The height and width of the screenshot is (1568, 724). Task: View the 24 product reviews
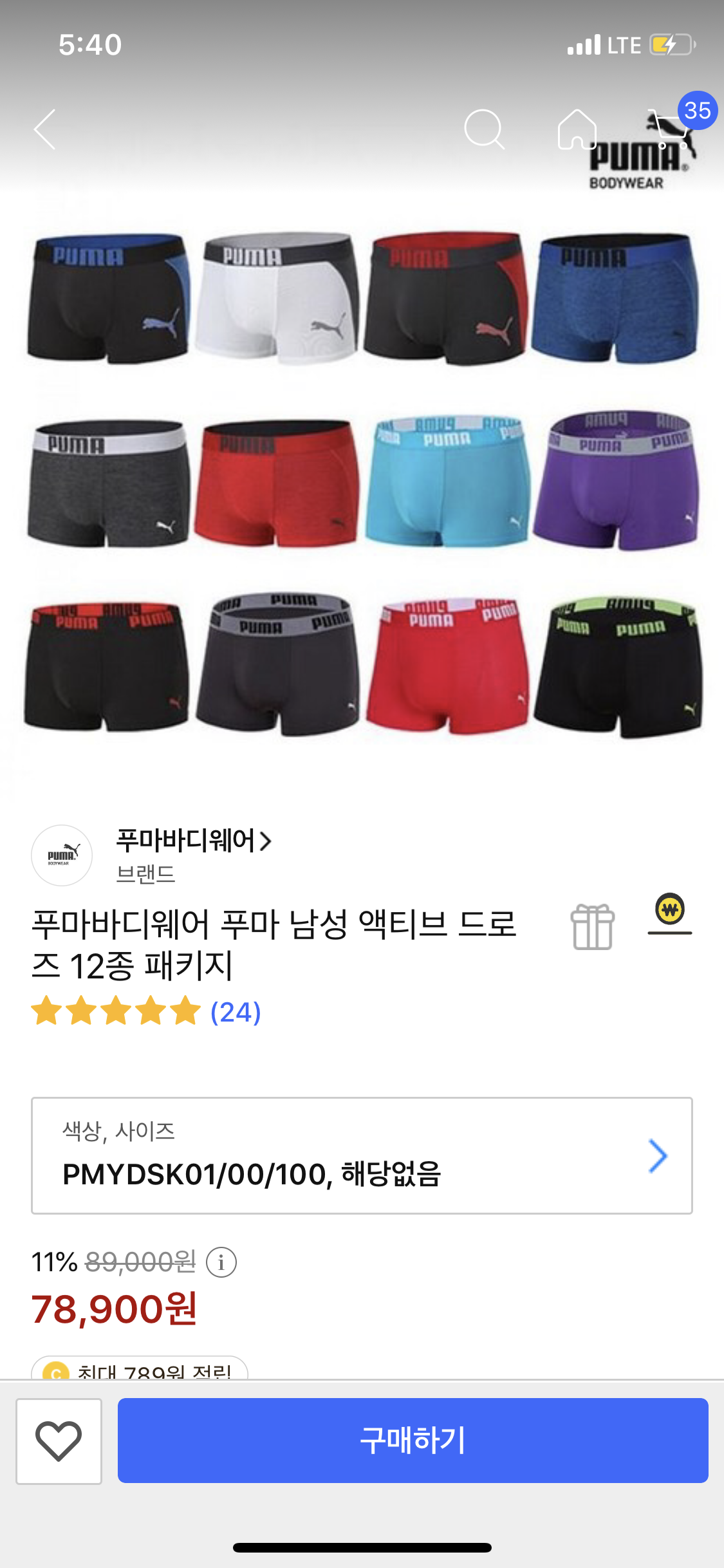coord(236,1012)
